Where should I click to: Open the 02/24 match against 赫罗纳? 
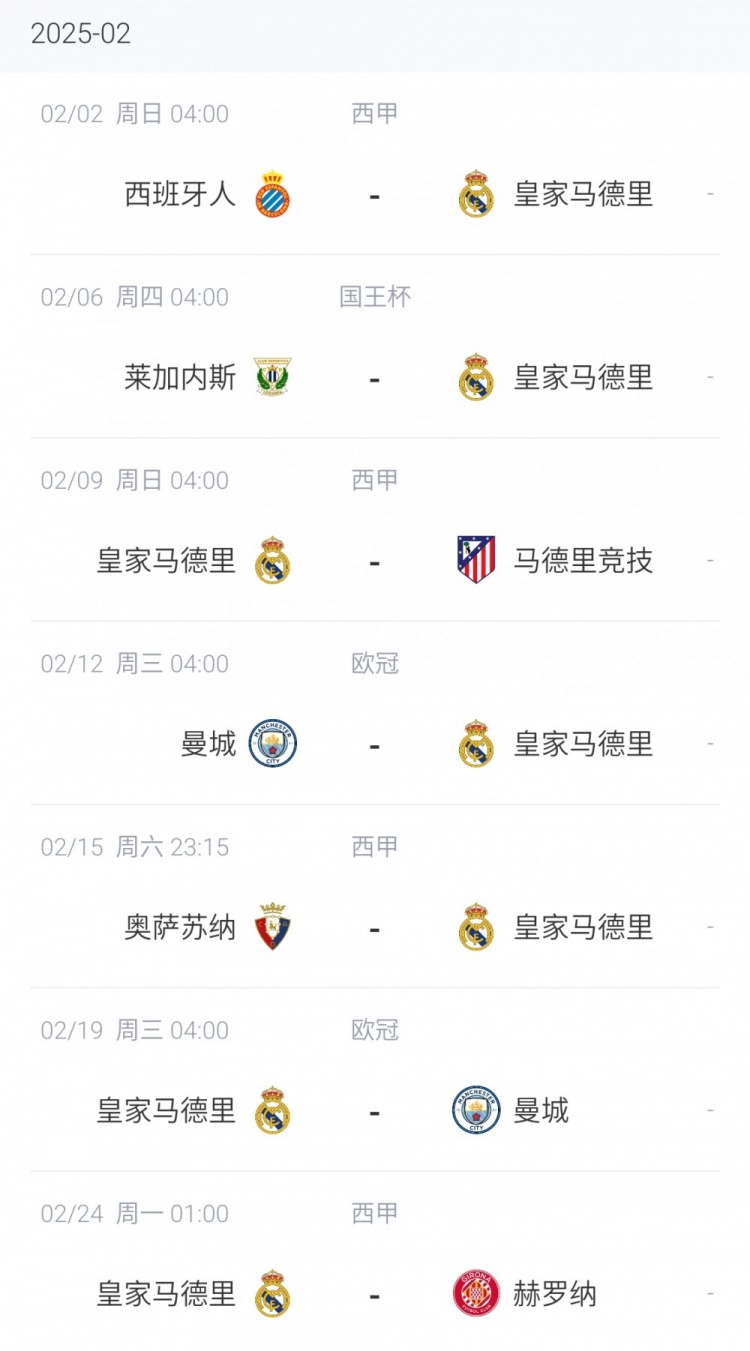pyautogui.click(x=374, y=1294)
